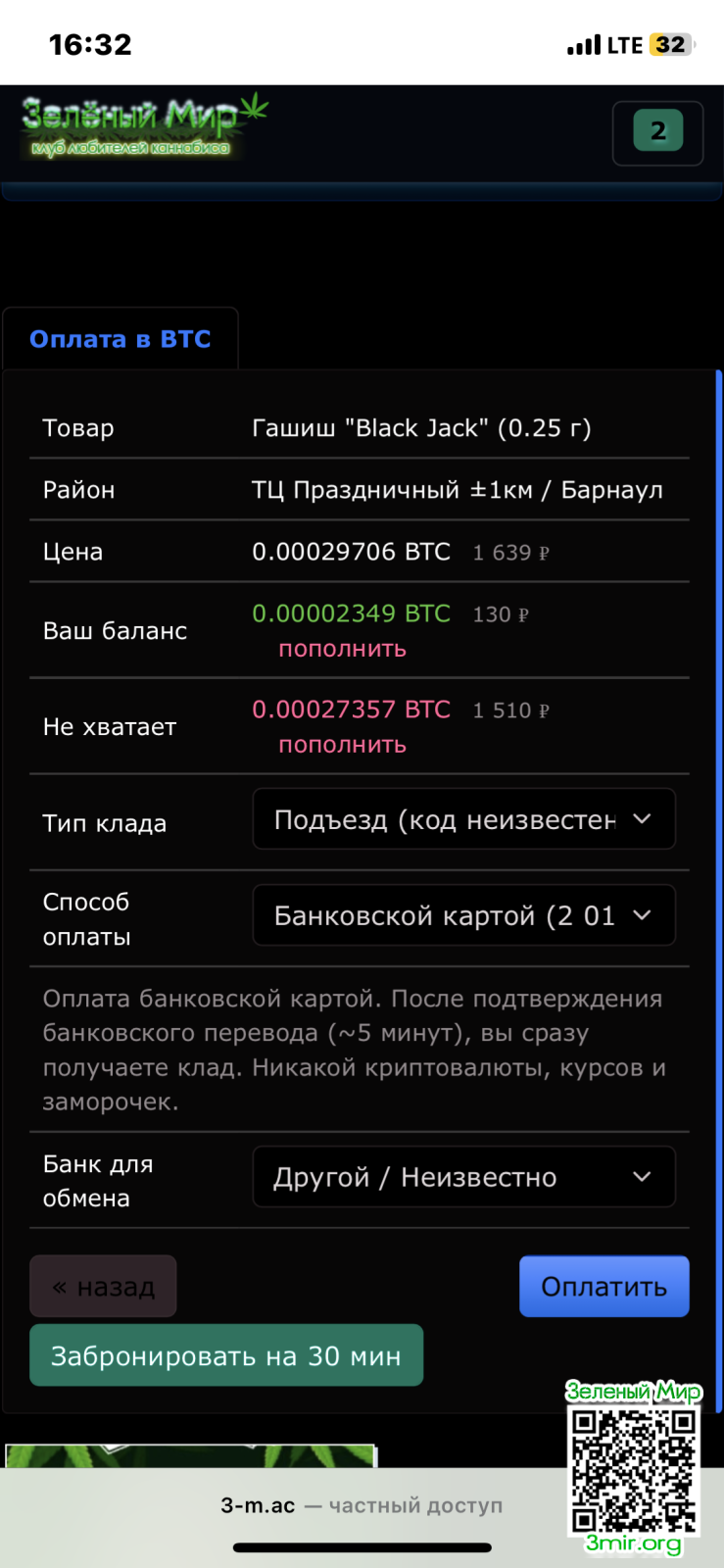Image resolution: width=724 pixels, height=1568 pixels.
Task: Go back with the « назад button
Action: point(103,1287)
